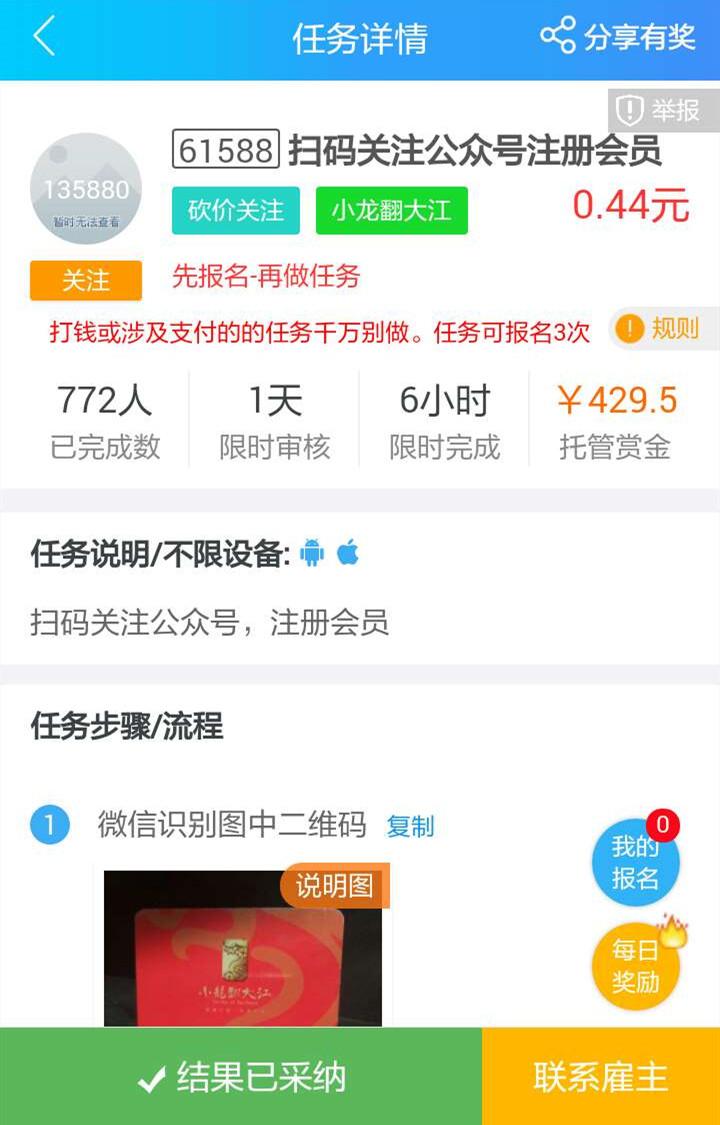This screenshot has height=1125, width=720.
Task: Contact the employer via 联系雇主
Action: pyautogui.click(x=600, y=1077)
